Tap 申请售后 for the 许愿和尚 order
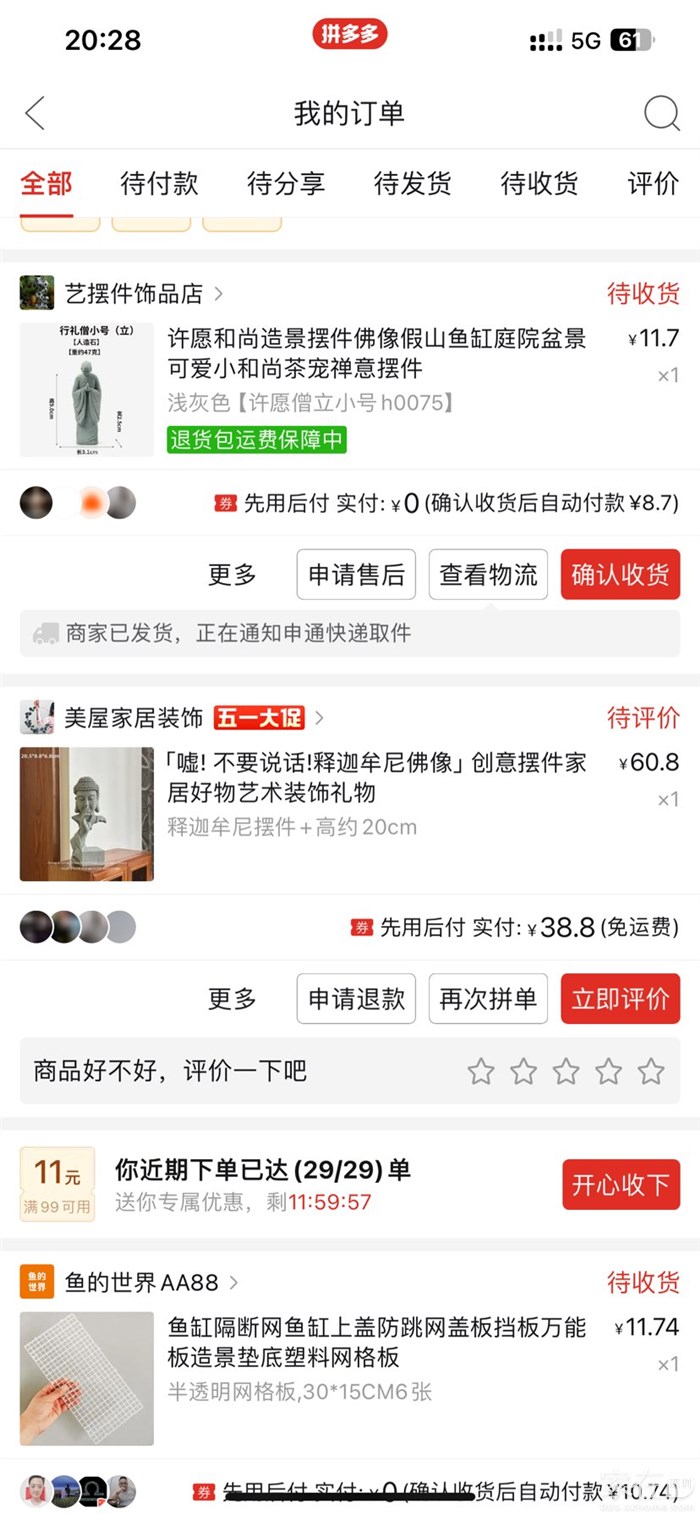 pos(356,575)
